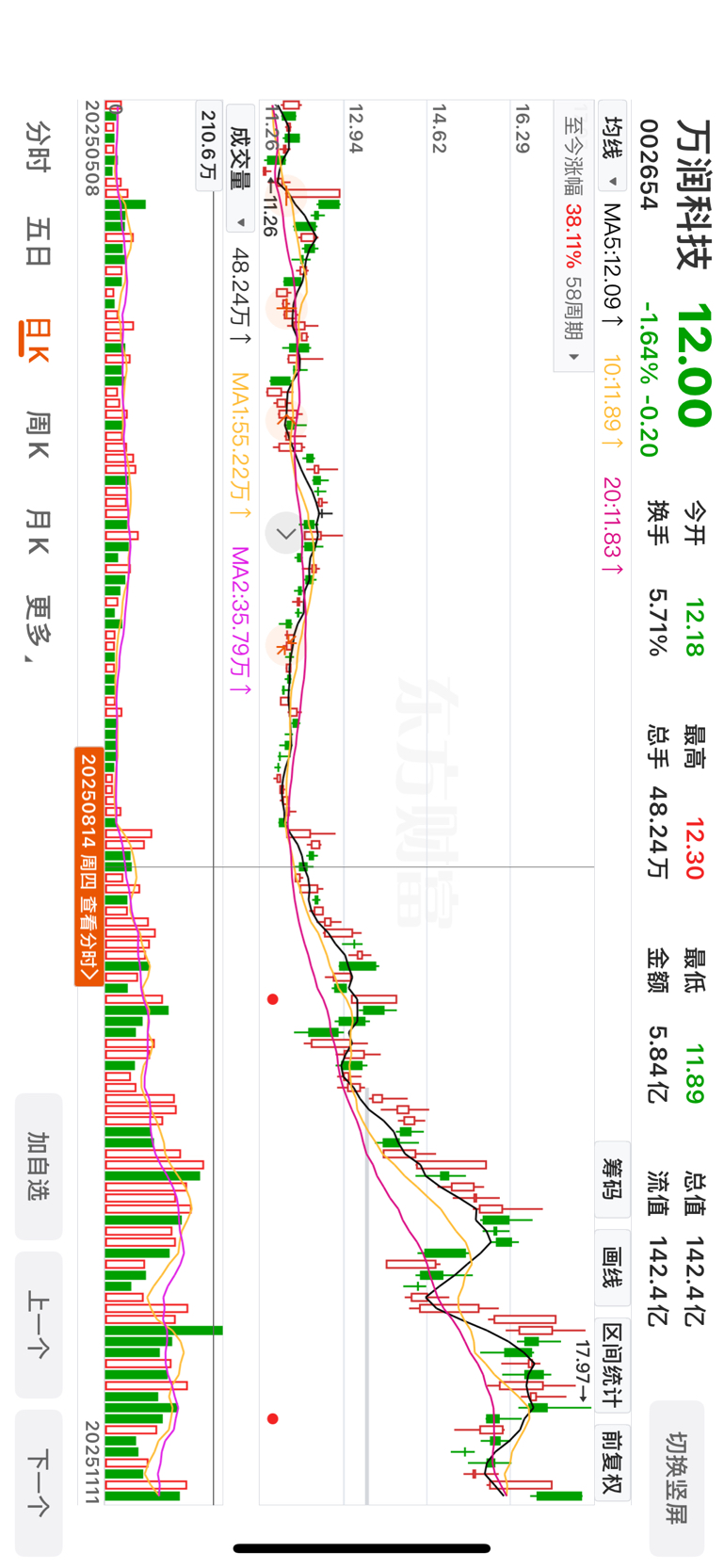Go to previous stock with 上一个

(x=39, y=1324)
